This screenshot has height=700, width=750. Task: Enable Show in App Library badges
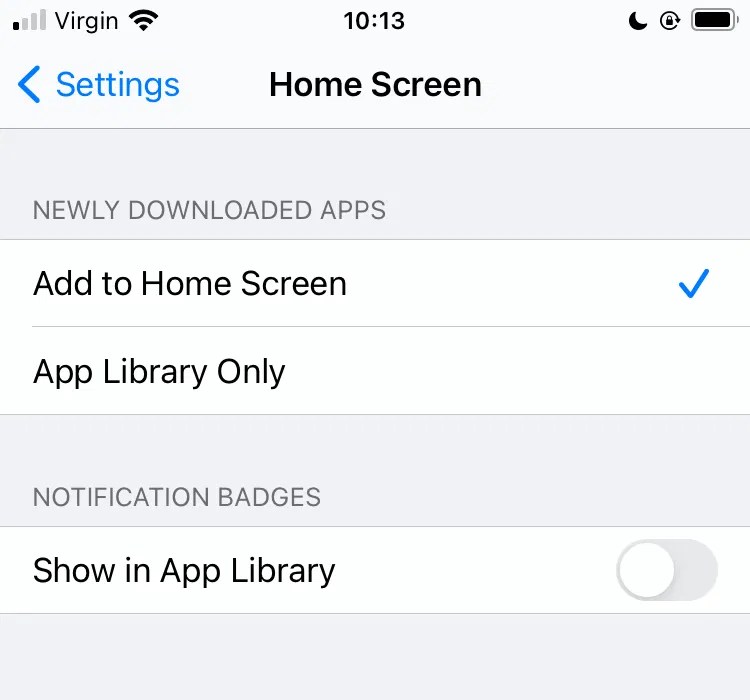point(666,570)
